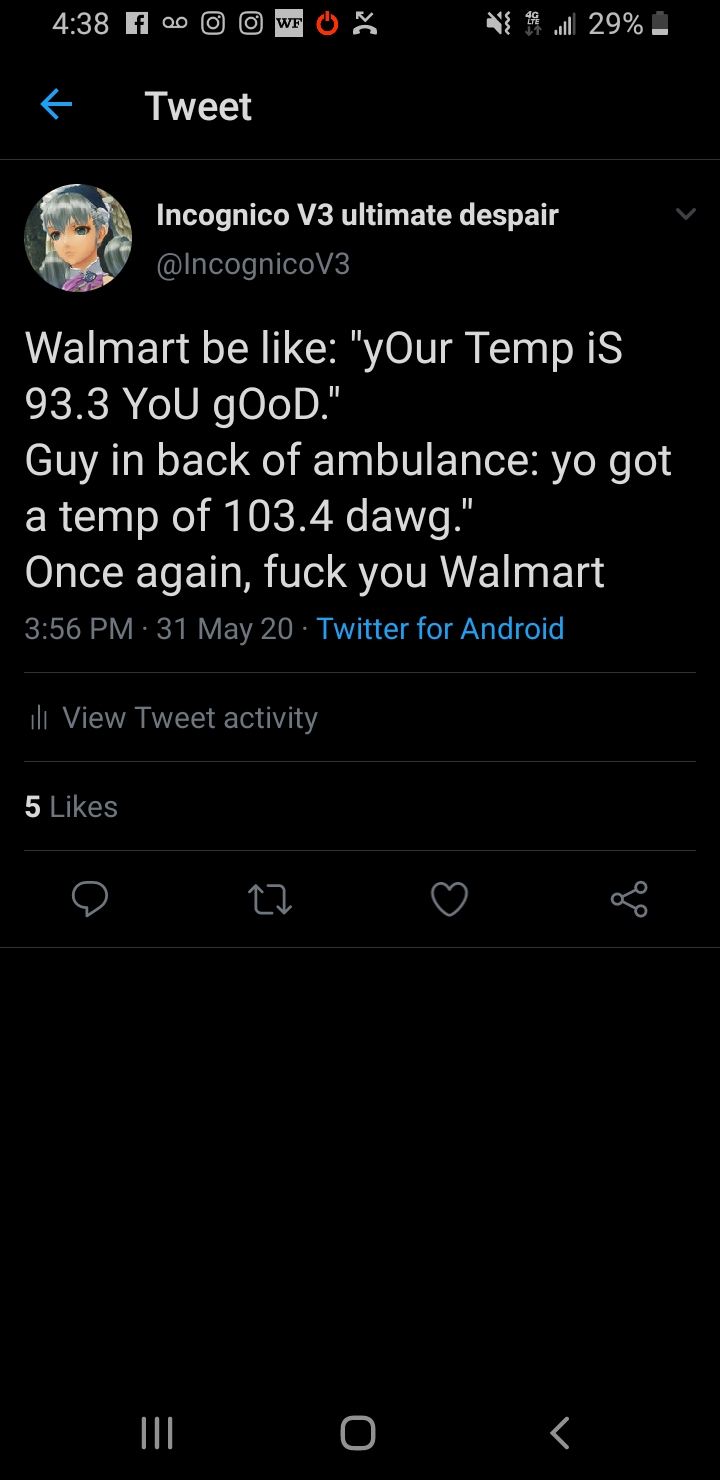The width and height of the screenshot is (720, 1480).
Task: Share this tweet
Action: pos(629,900)
